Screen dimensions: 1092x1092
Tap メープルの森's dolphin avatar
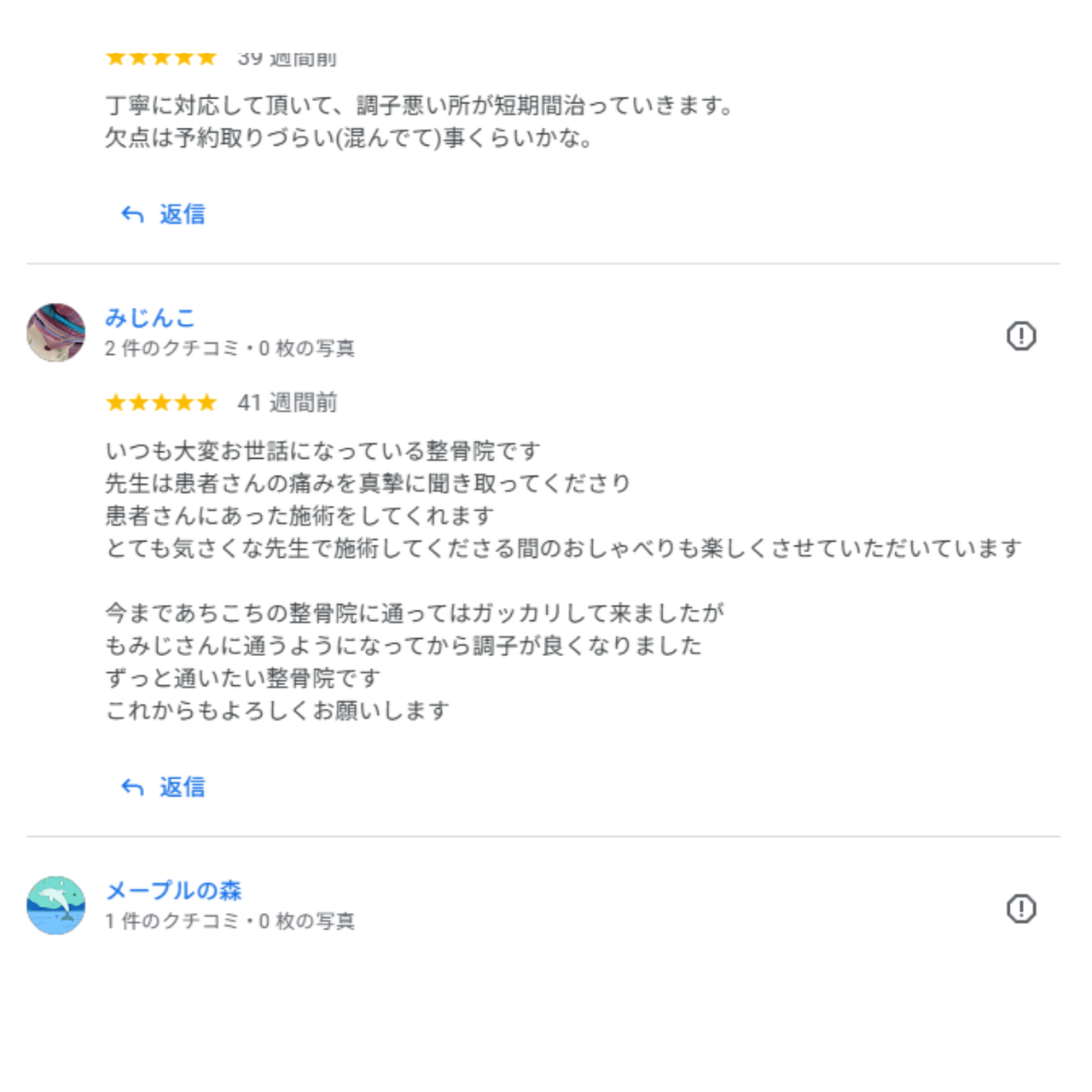pos(56,905)
